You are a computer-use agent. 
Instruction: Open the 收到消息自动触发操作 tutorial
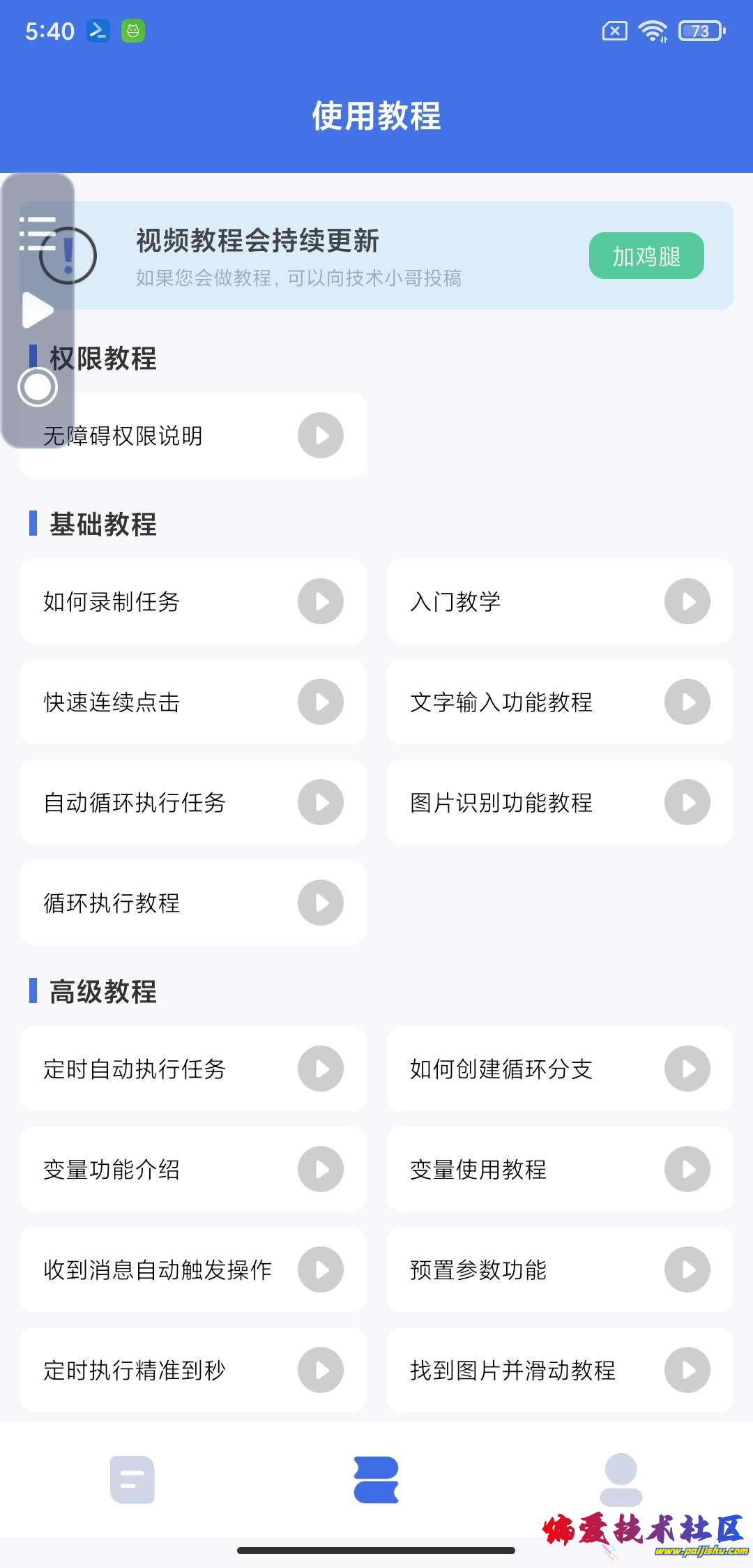click(193, 1269)
